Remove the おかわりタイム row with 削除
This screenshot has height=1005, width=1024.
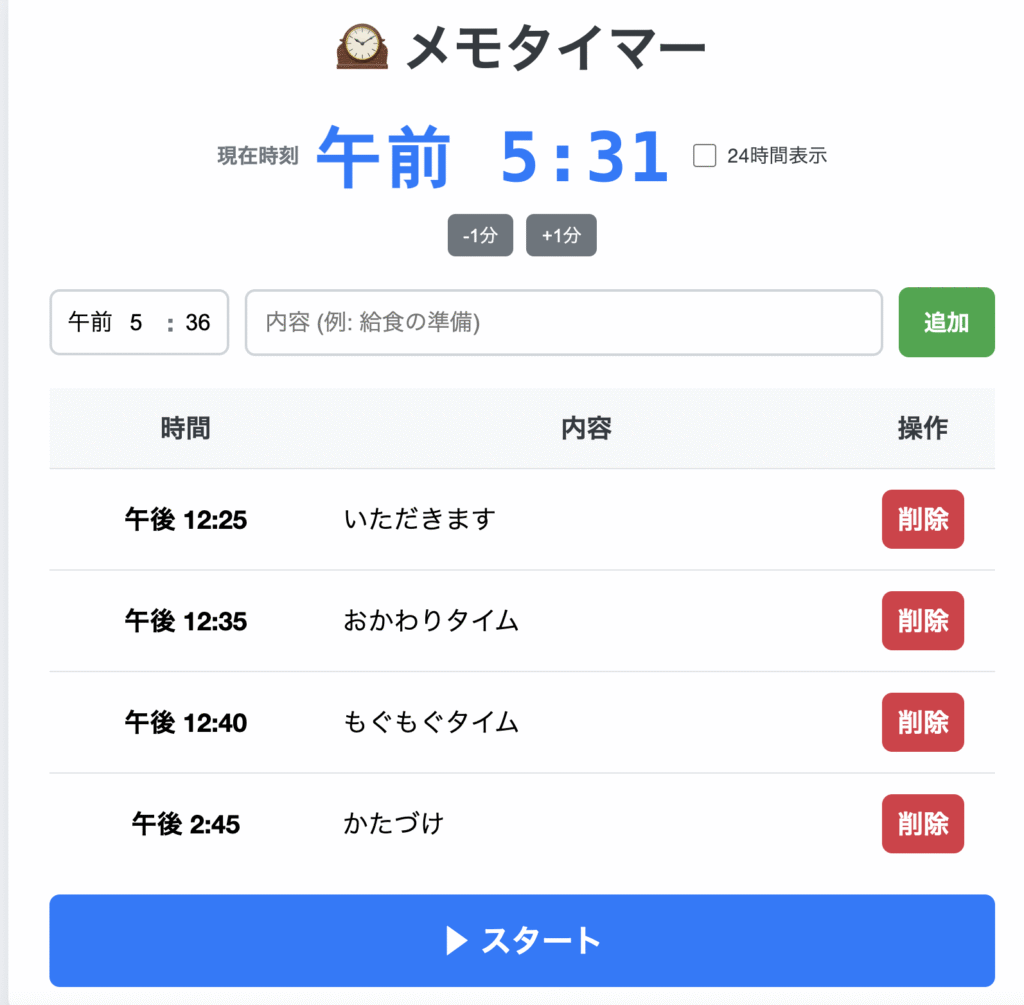click(x=922, y=621)
